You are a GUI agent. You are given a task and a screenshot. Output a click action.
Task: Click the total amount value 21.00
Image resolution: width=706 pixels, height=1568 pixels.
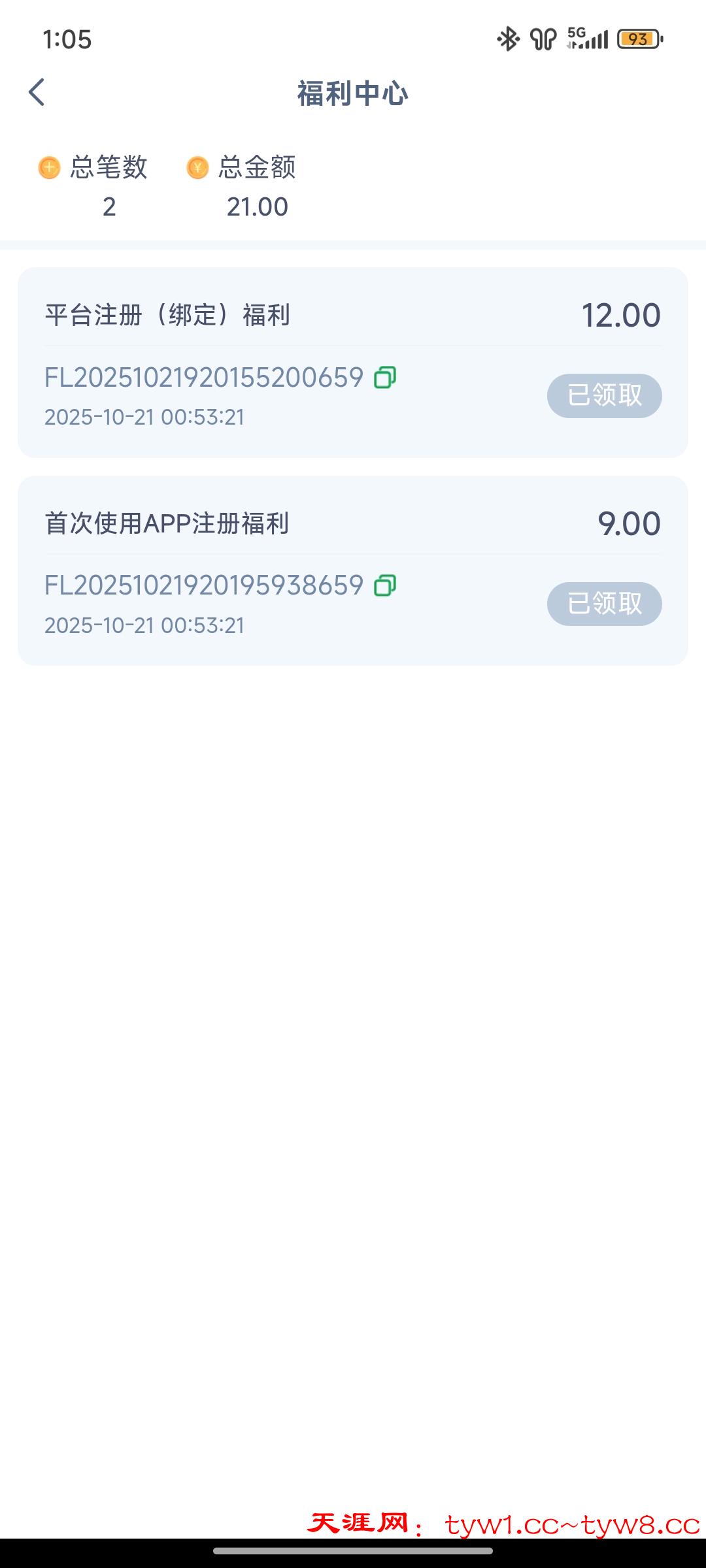tap(258, 206)
